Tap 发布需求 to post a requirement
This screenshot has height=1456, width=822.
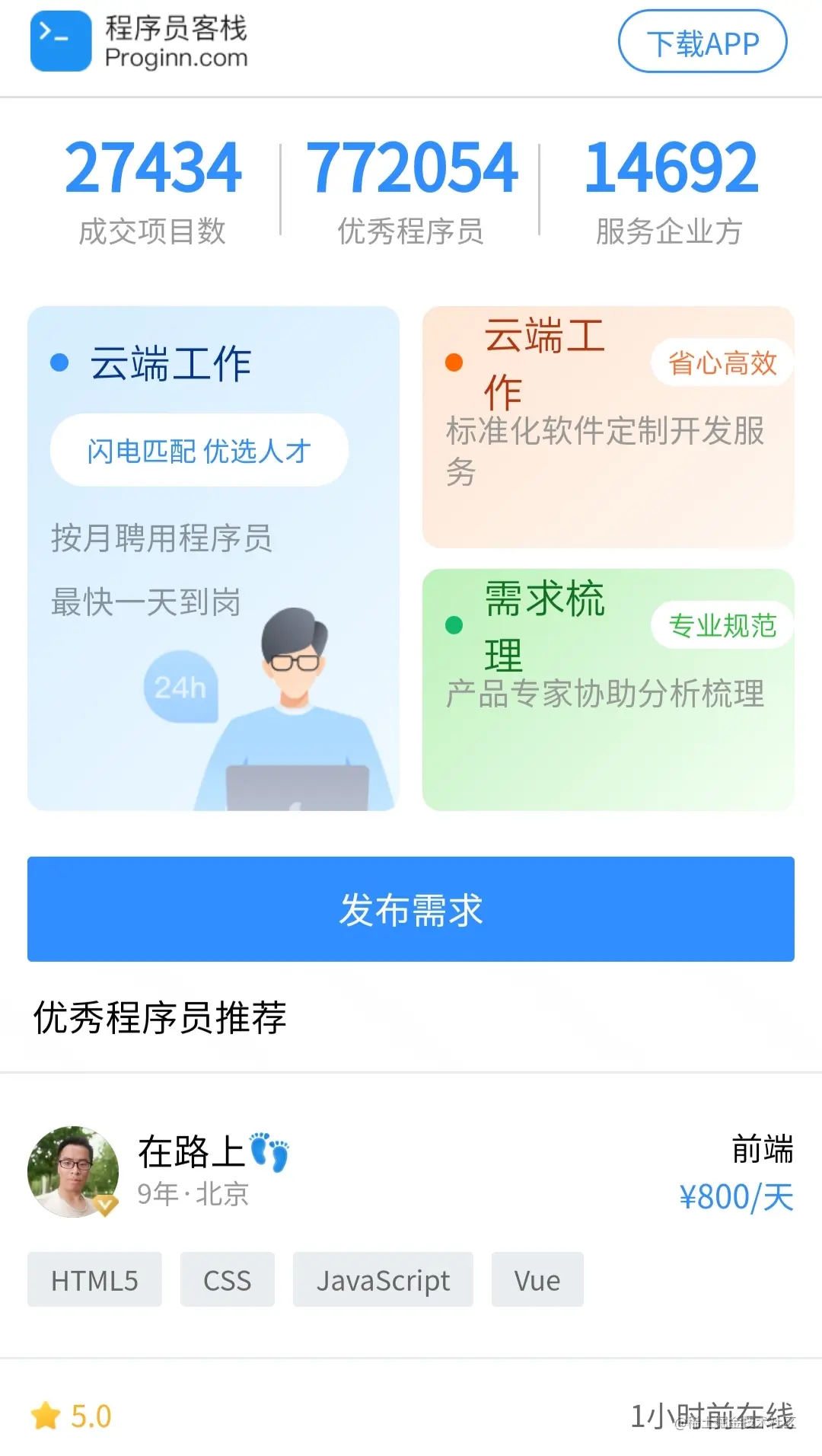[x=411, y=908]
